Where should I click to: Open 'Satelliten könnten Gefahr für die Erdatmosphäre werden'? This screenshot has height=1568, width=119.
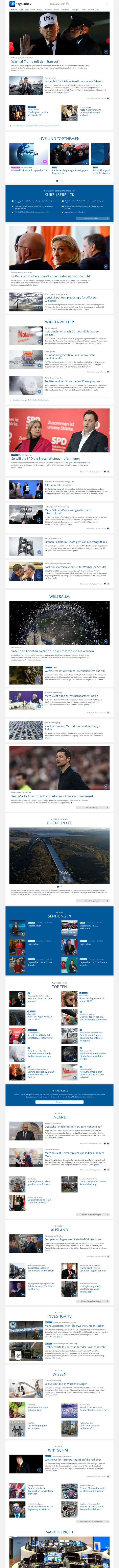[52, 651]
